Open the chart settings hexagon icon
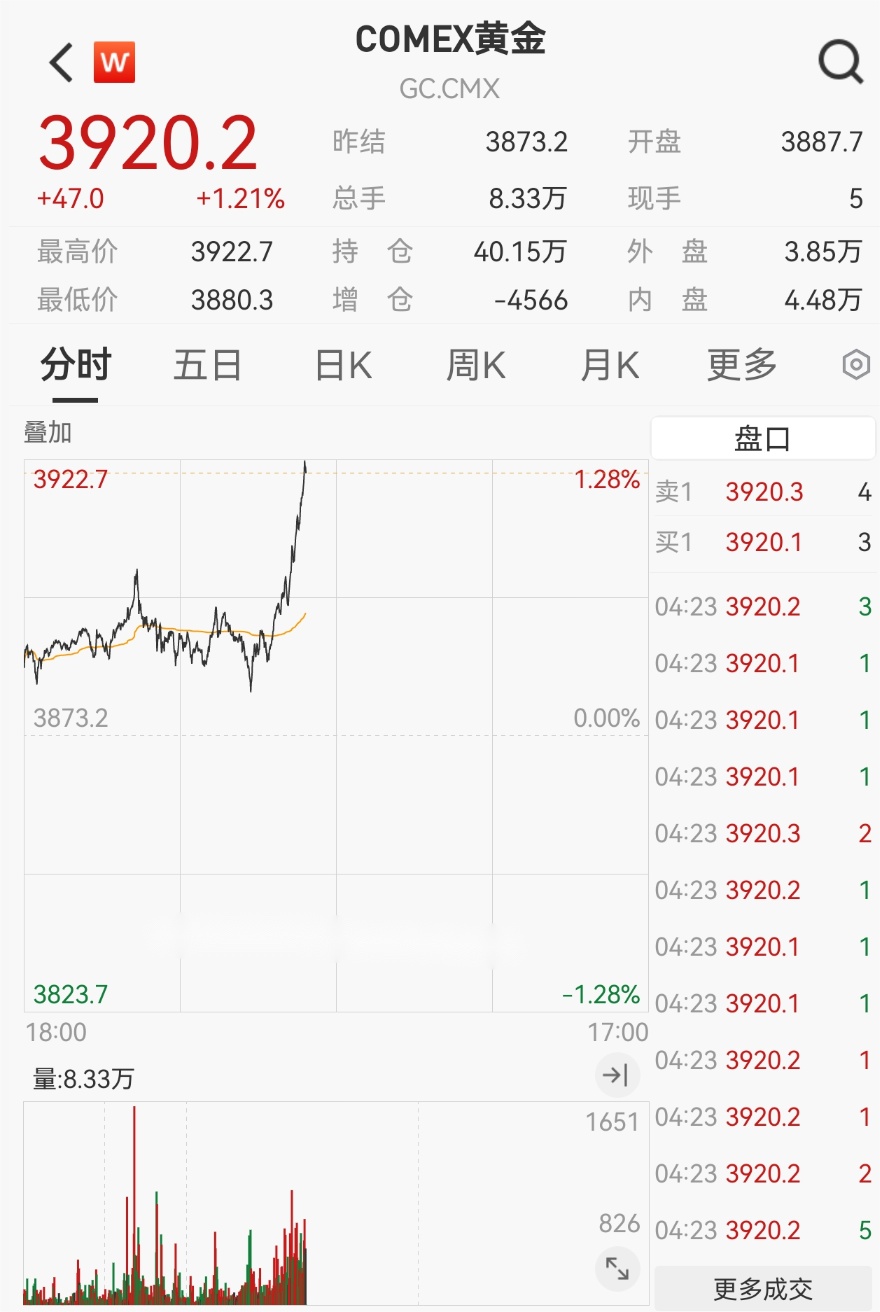This screenshot has width=880, height=1312. (856, 366)
